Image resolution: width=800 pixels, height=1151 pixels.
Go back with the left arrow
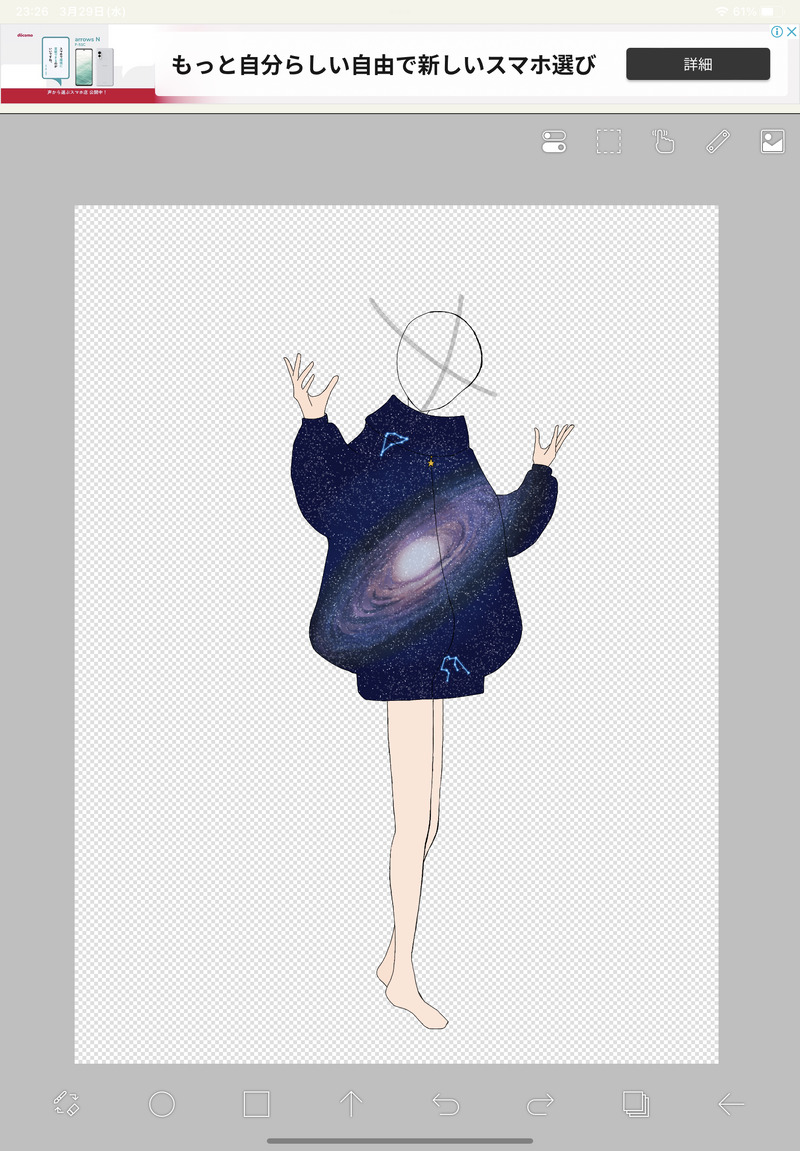pos(731,1104)
